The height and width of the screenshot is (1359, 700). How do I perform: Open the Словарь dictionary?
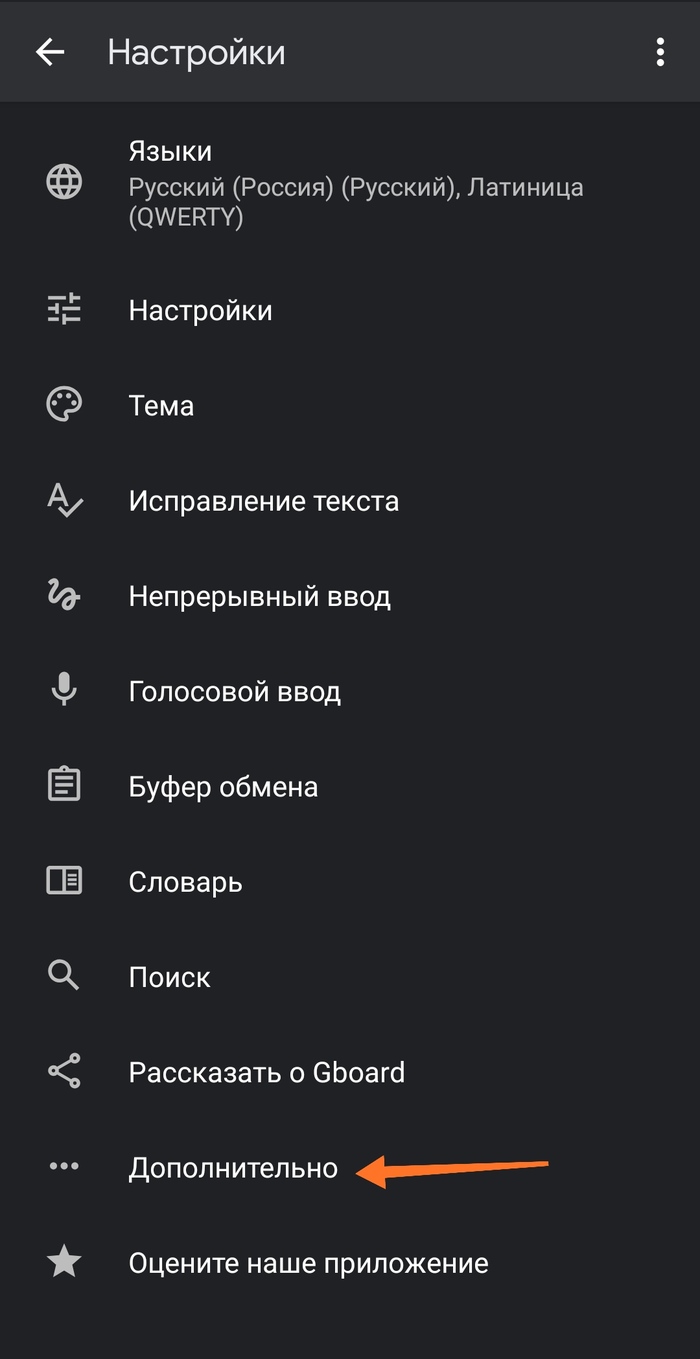tap(185, 883)
